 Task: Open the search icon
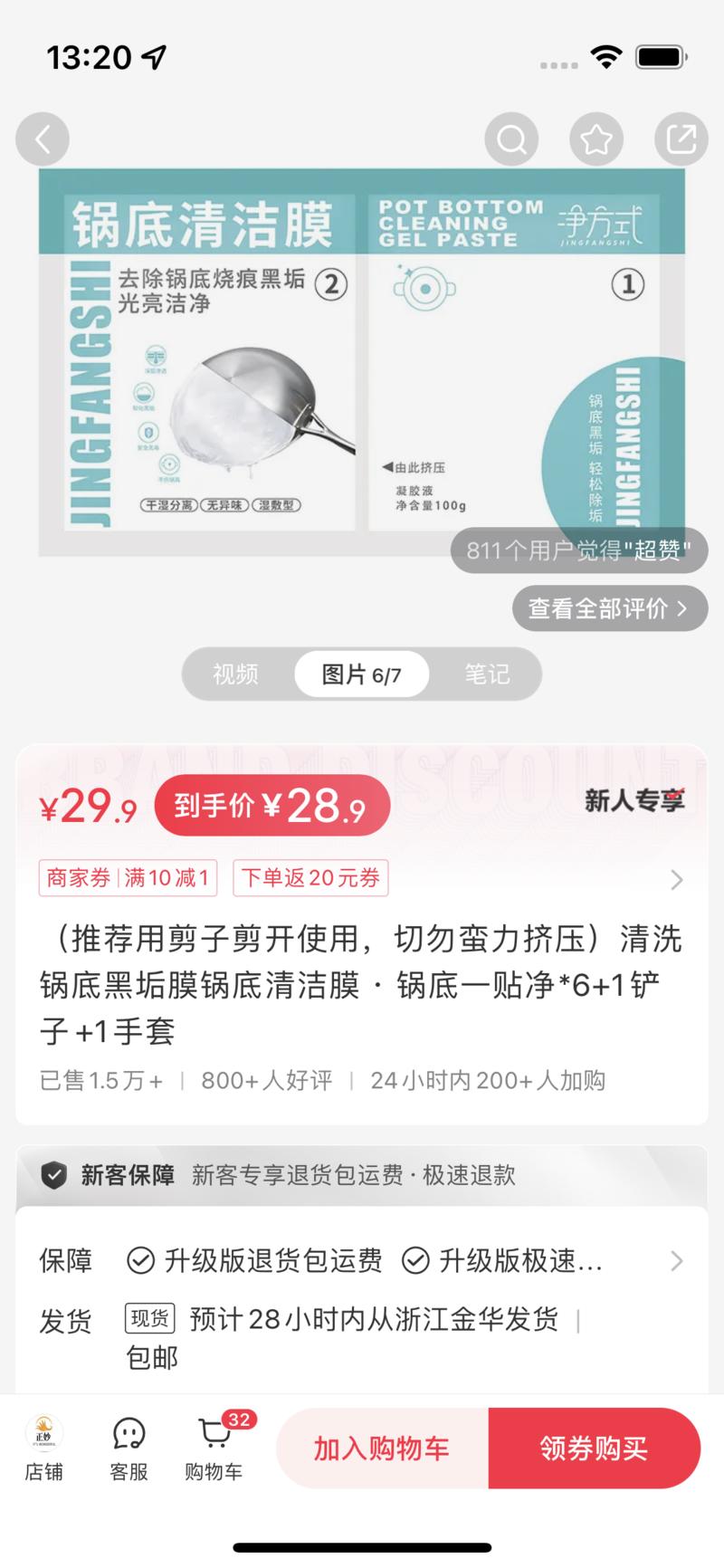(x=510, y=139)
